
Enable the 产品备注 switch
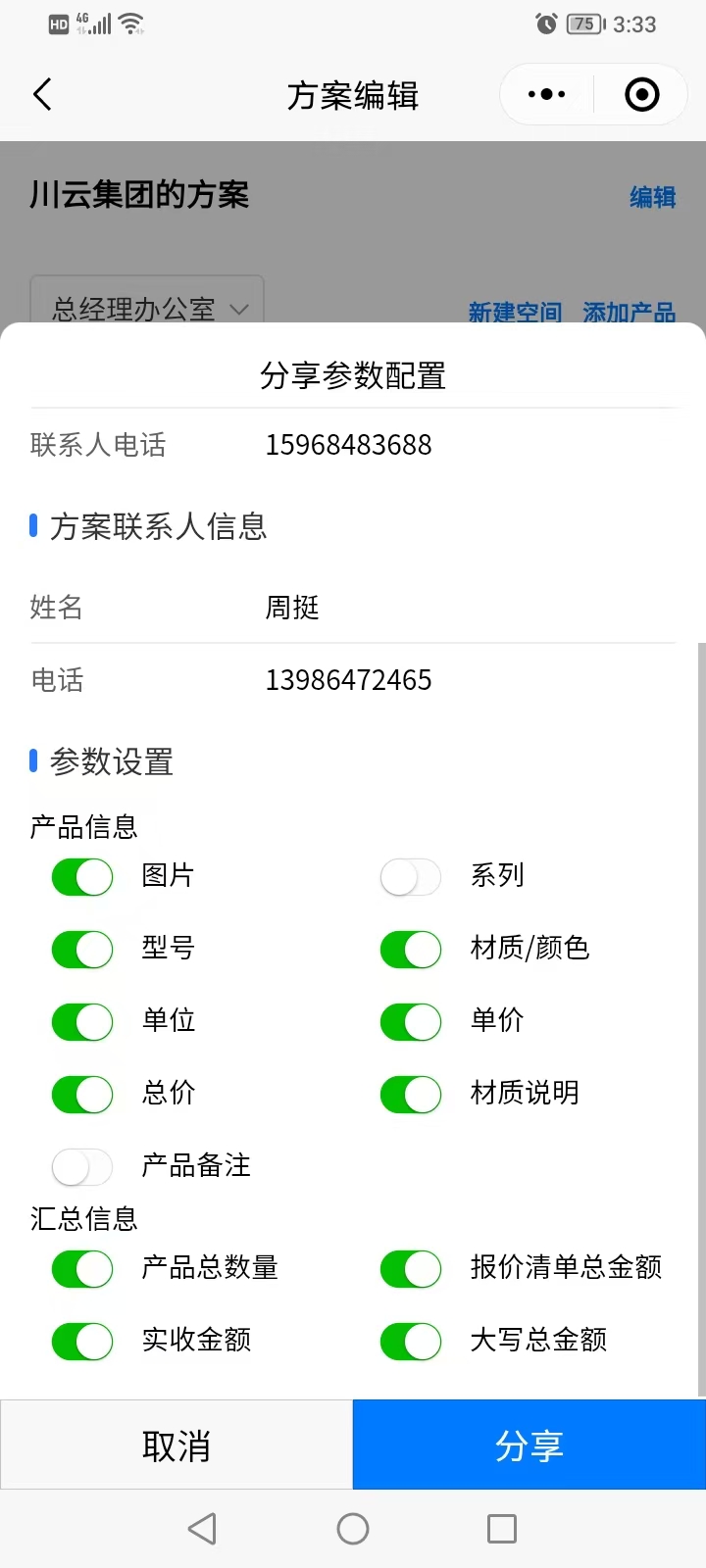82,1166
